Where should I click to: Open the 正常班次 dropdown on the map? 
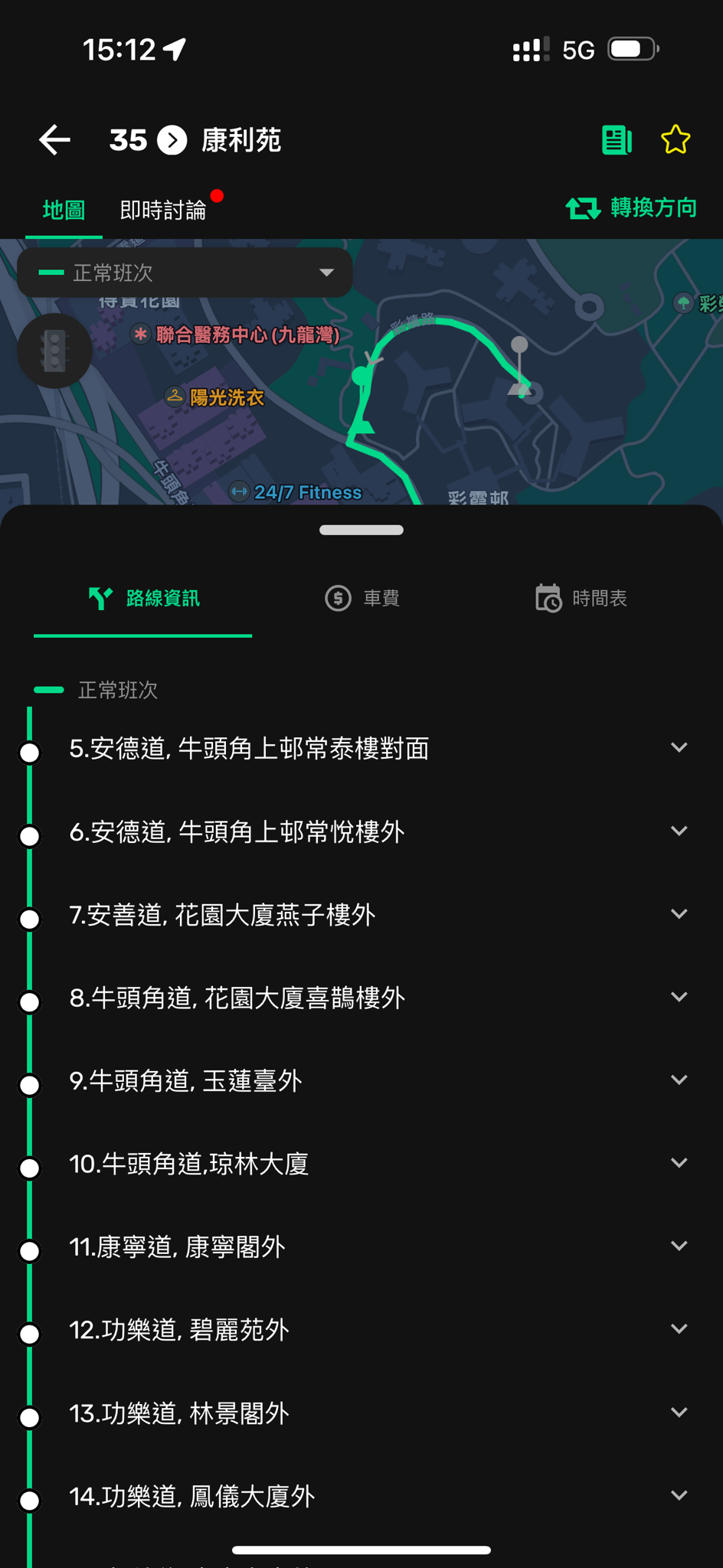click(185, 273)
